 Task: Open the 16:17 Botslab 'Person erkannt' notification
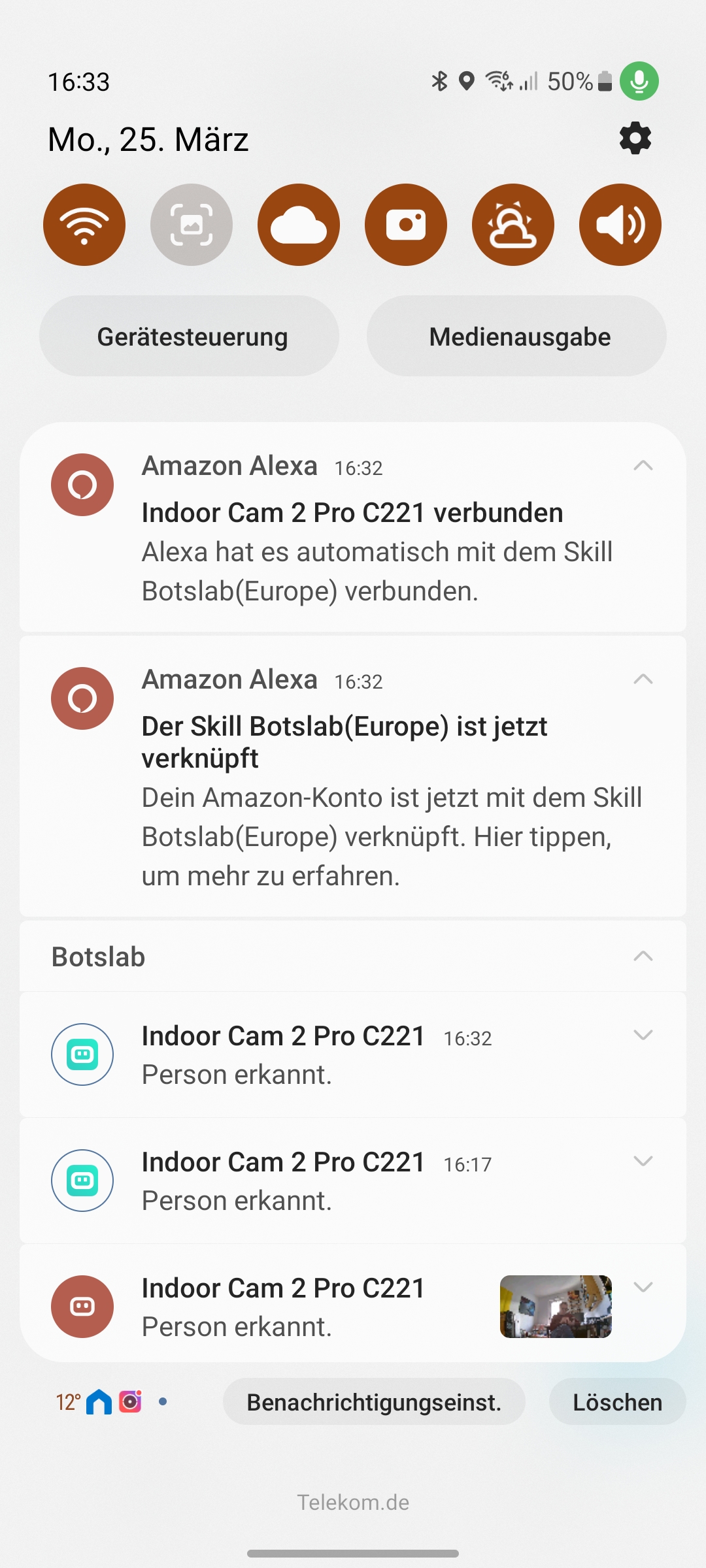tap(327, 1181)
